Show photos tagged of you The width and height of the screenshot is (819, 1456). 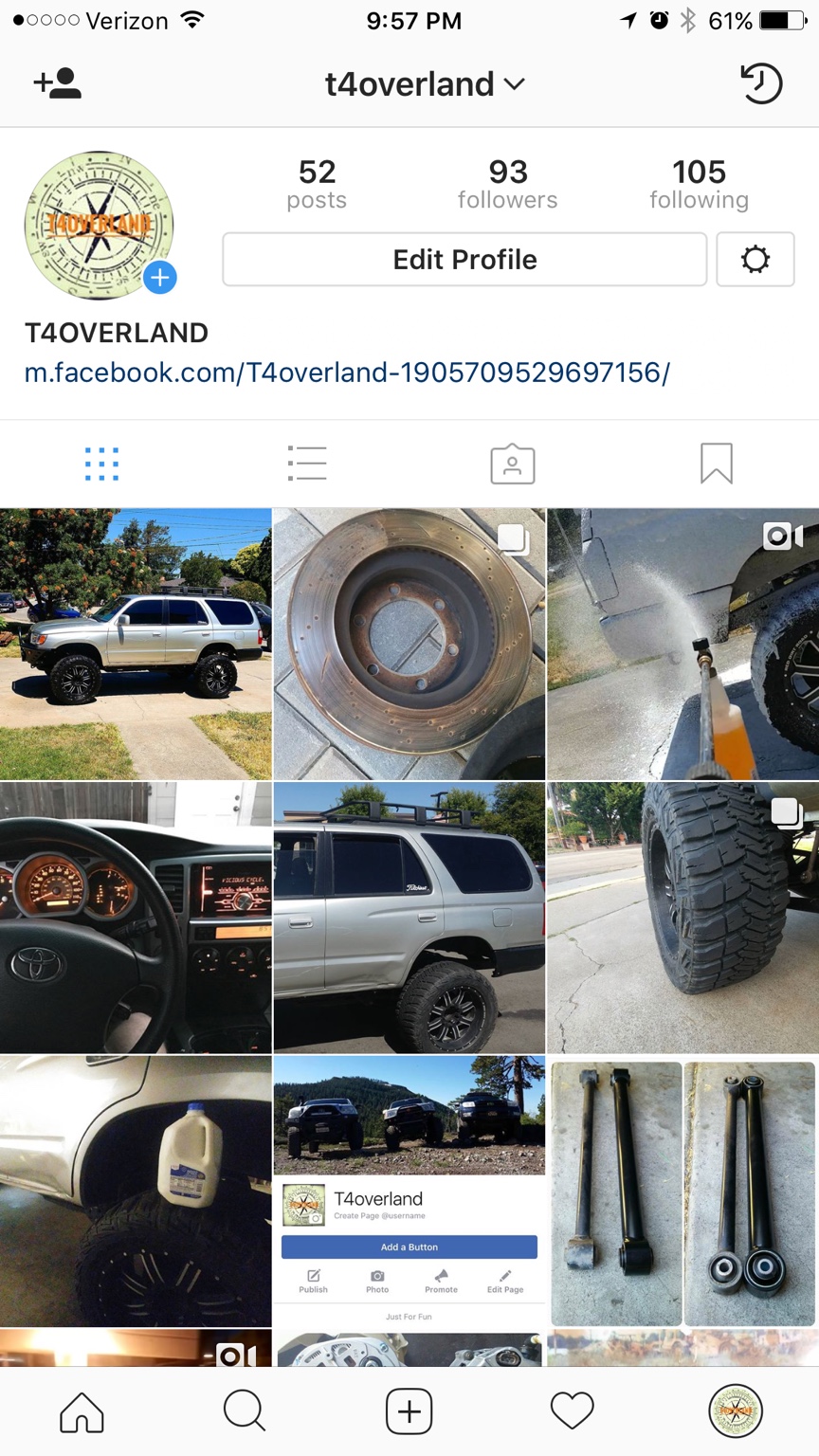pos(512,464)
